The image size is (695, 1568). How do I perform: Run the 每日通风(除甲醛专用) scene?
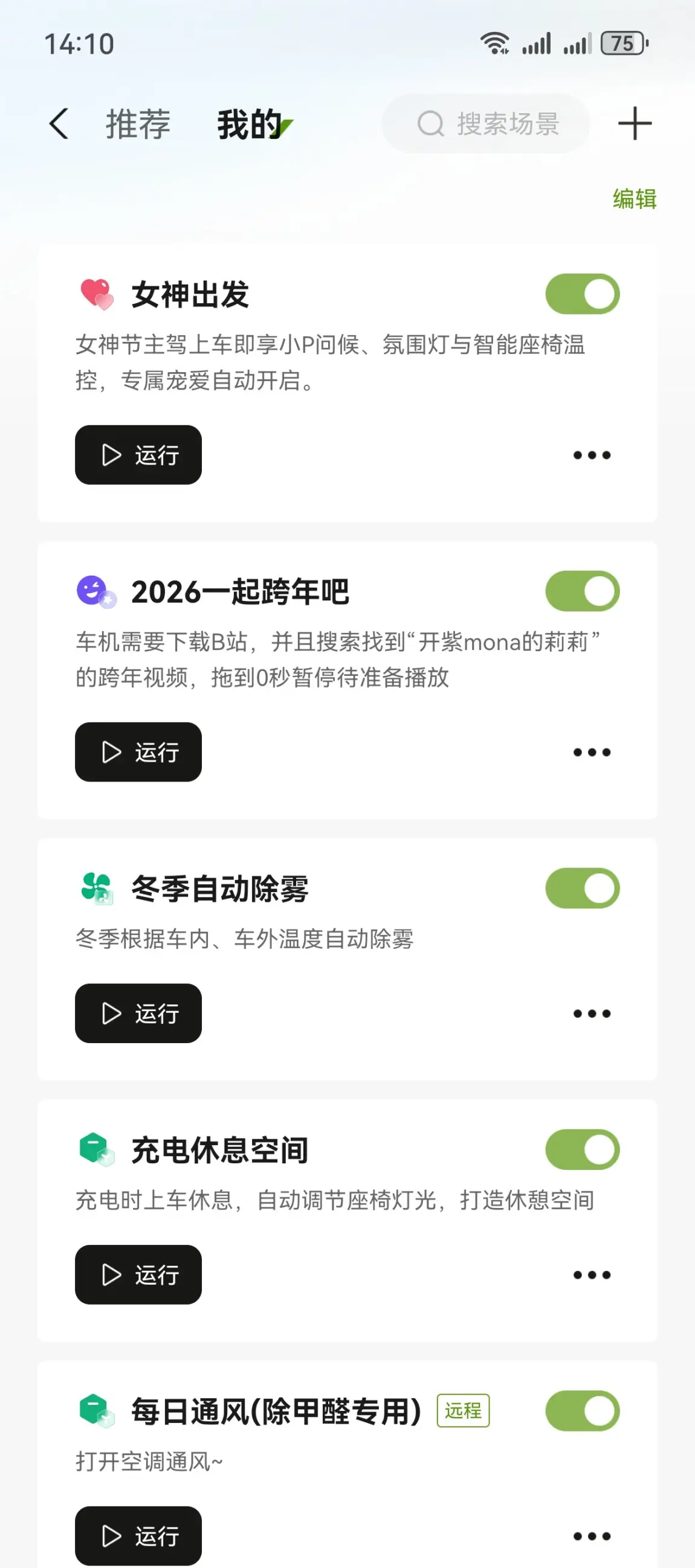pyautogui.click(x=138, y=1535)
